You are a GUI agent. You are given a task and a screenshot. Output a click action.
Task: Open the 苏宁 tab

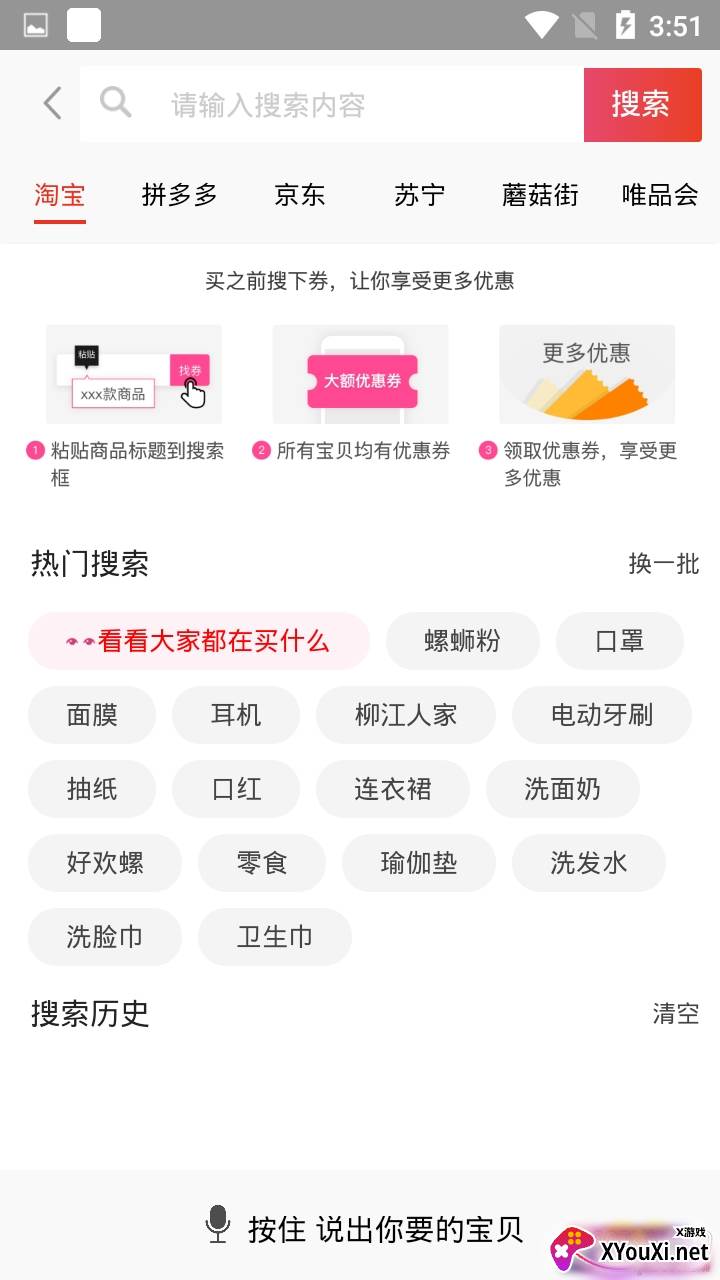pos(420,195)
